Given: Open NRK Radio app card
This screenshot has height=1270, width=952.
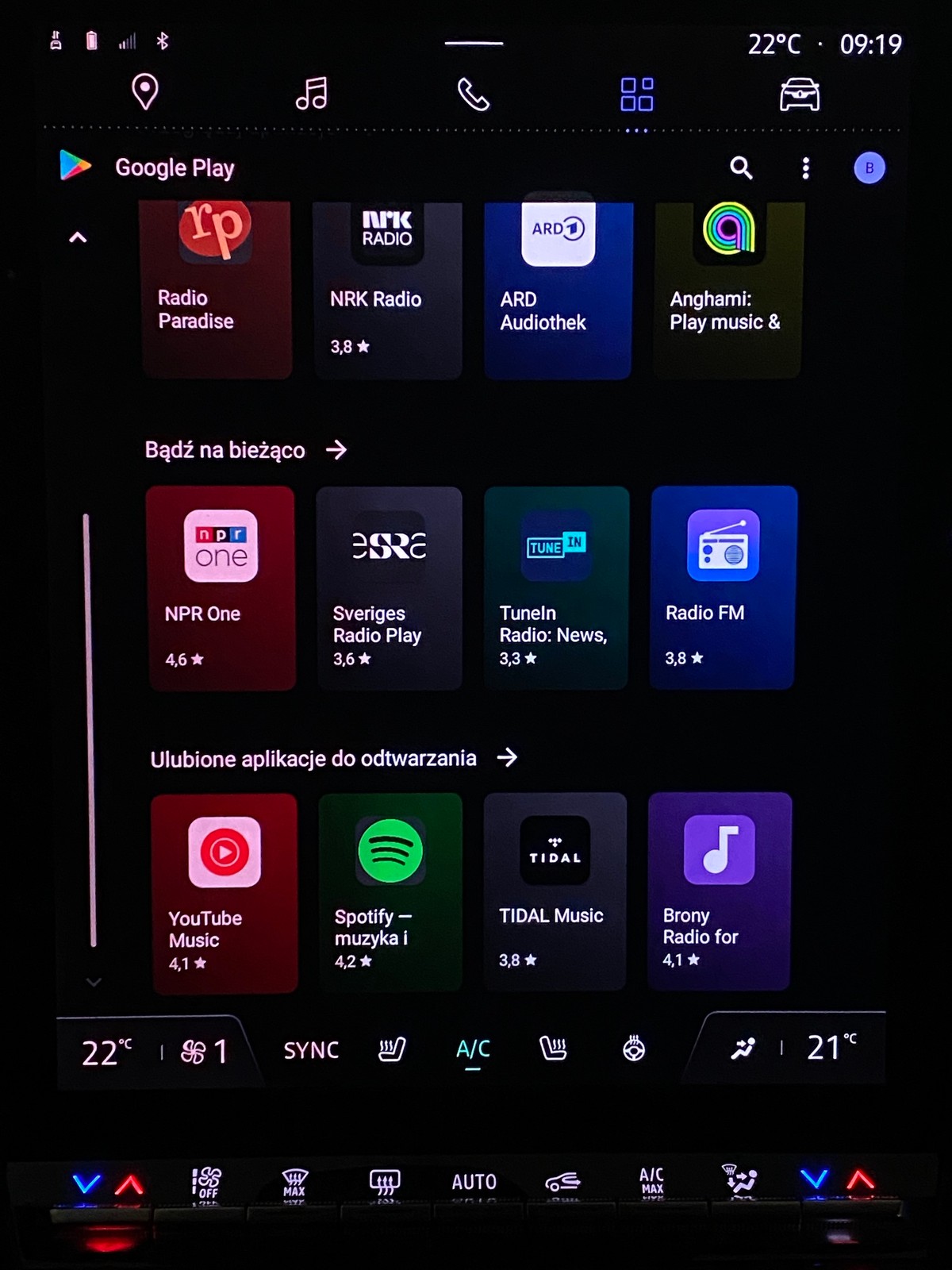Looking at the screenshot, I should coord(387,290).
